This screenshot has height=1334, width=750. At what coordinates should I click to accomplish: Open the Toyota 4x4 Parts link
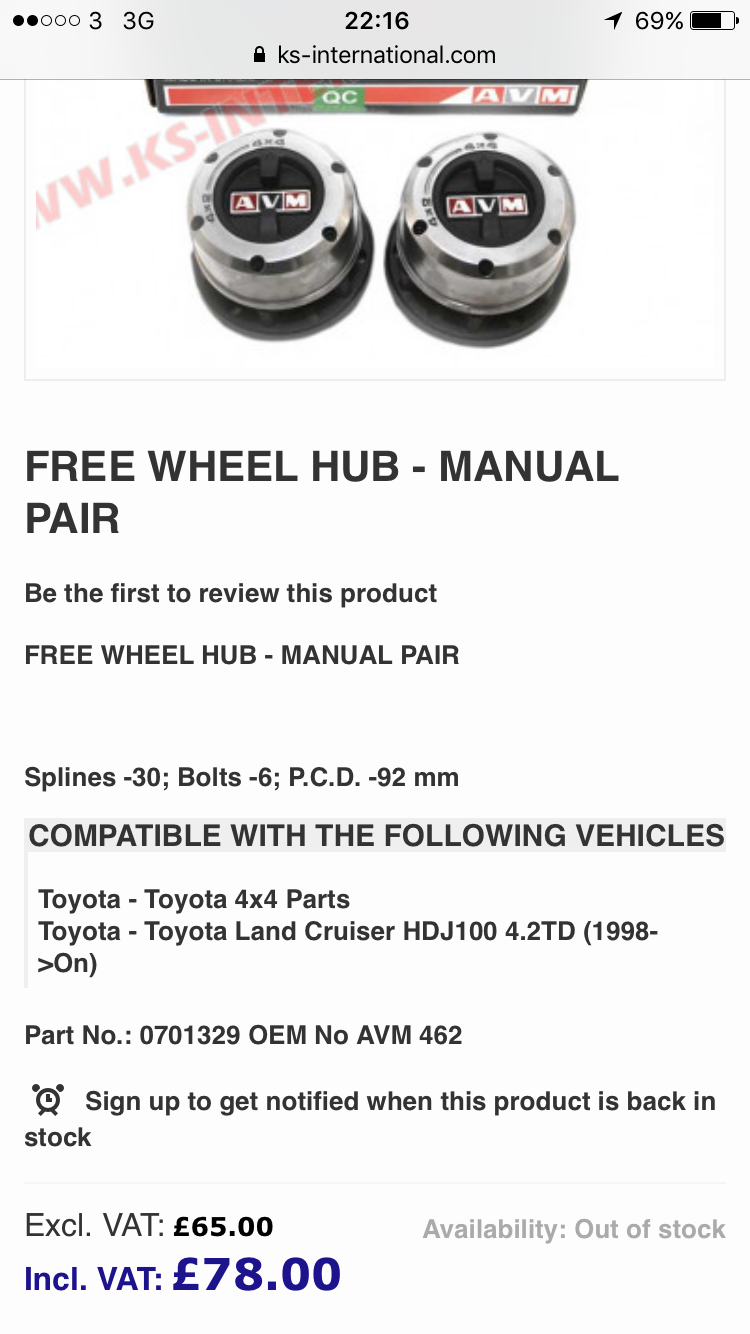click(195, 898)
